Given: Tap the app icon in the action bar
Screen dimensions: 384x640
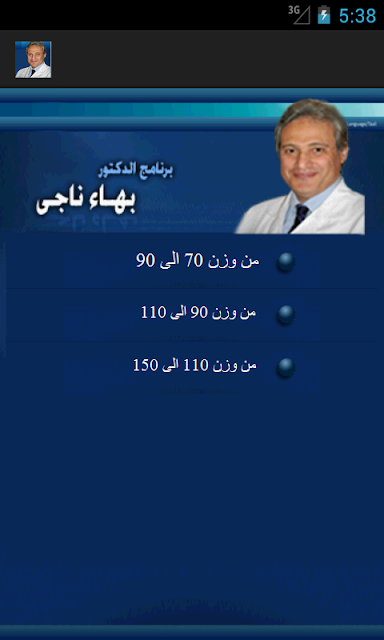Looking at the screenshot, I should click(x=33, y=59).
